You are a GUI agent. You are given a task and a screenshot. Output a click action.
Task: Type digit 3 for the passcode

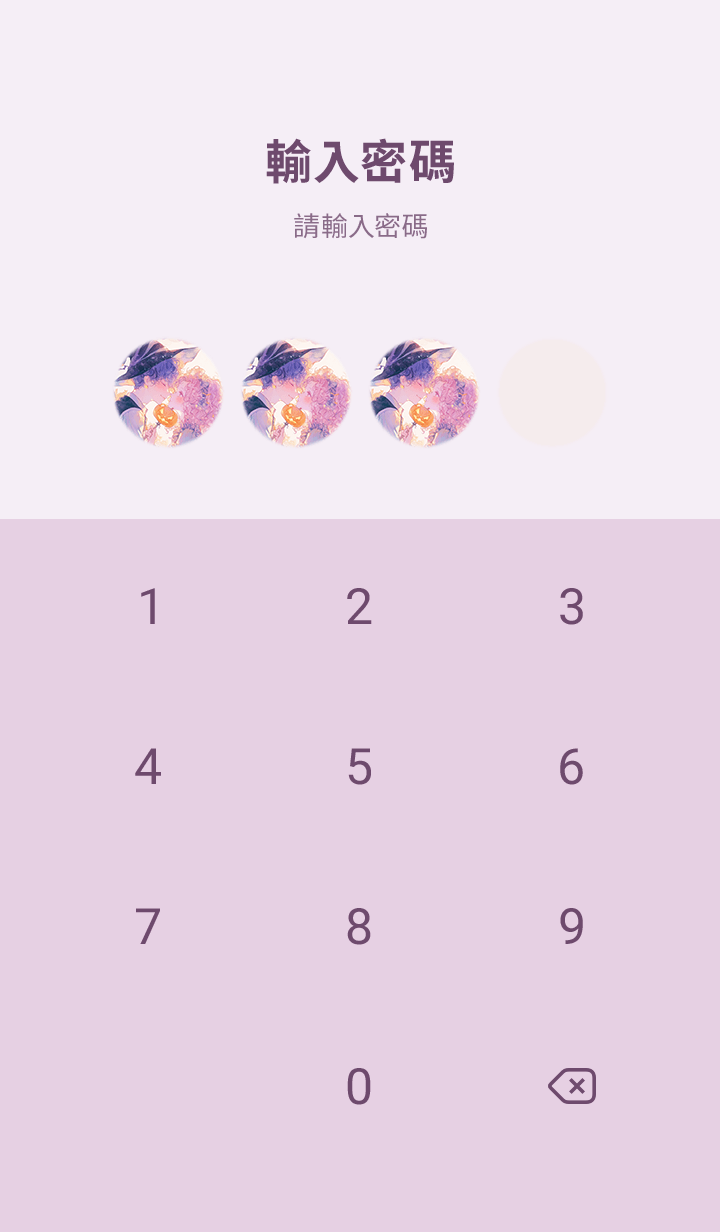coord(571,607)
